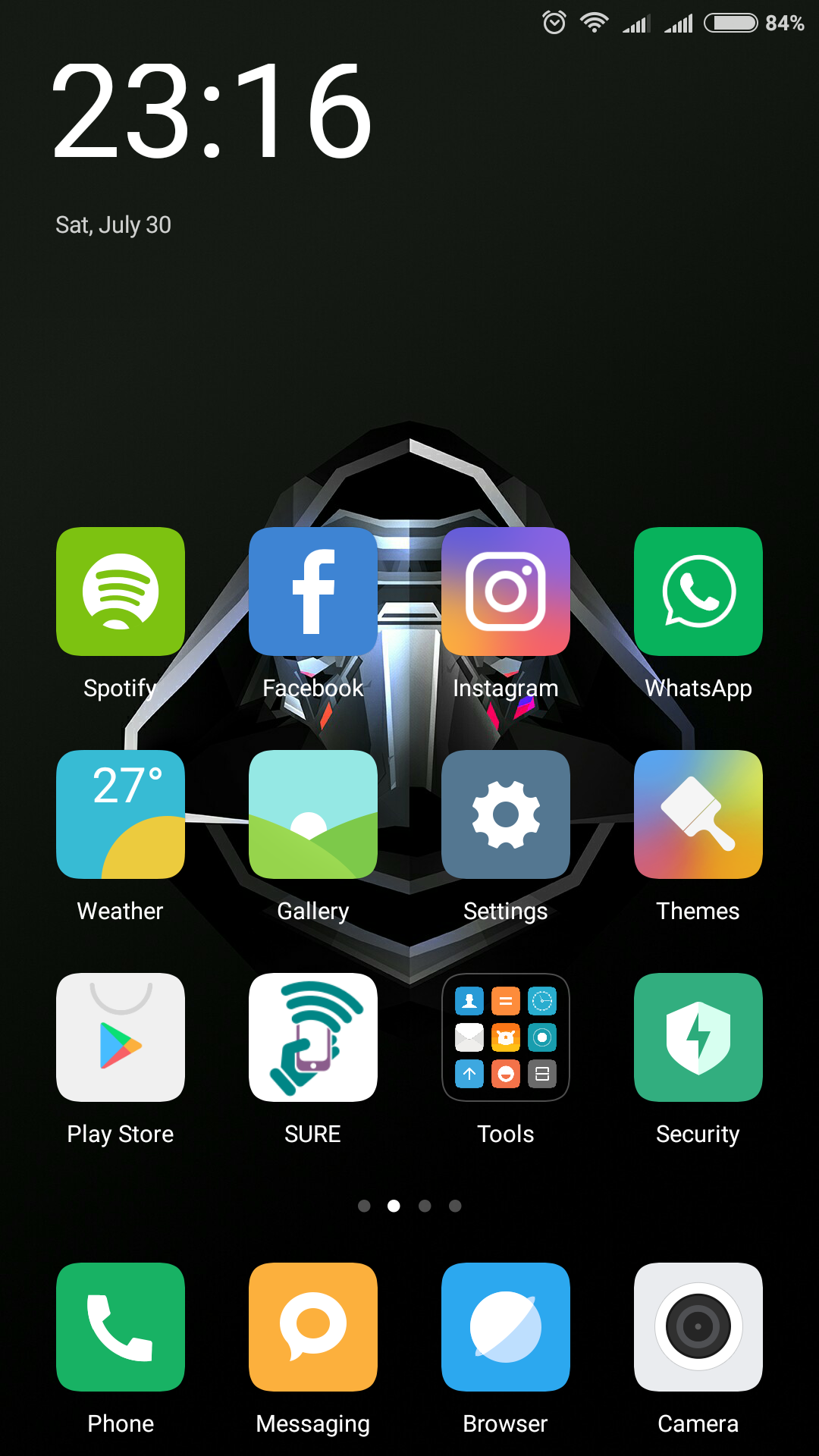Image resolution: width=819 pixels, height=1456 pixels.
Task: Launch WhatsApp
Action: click(698, 591)
